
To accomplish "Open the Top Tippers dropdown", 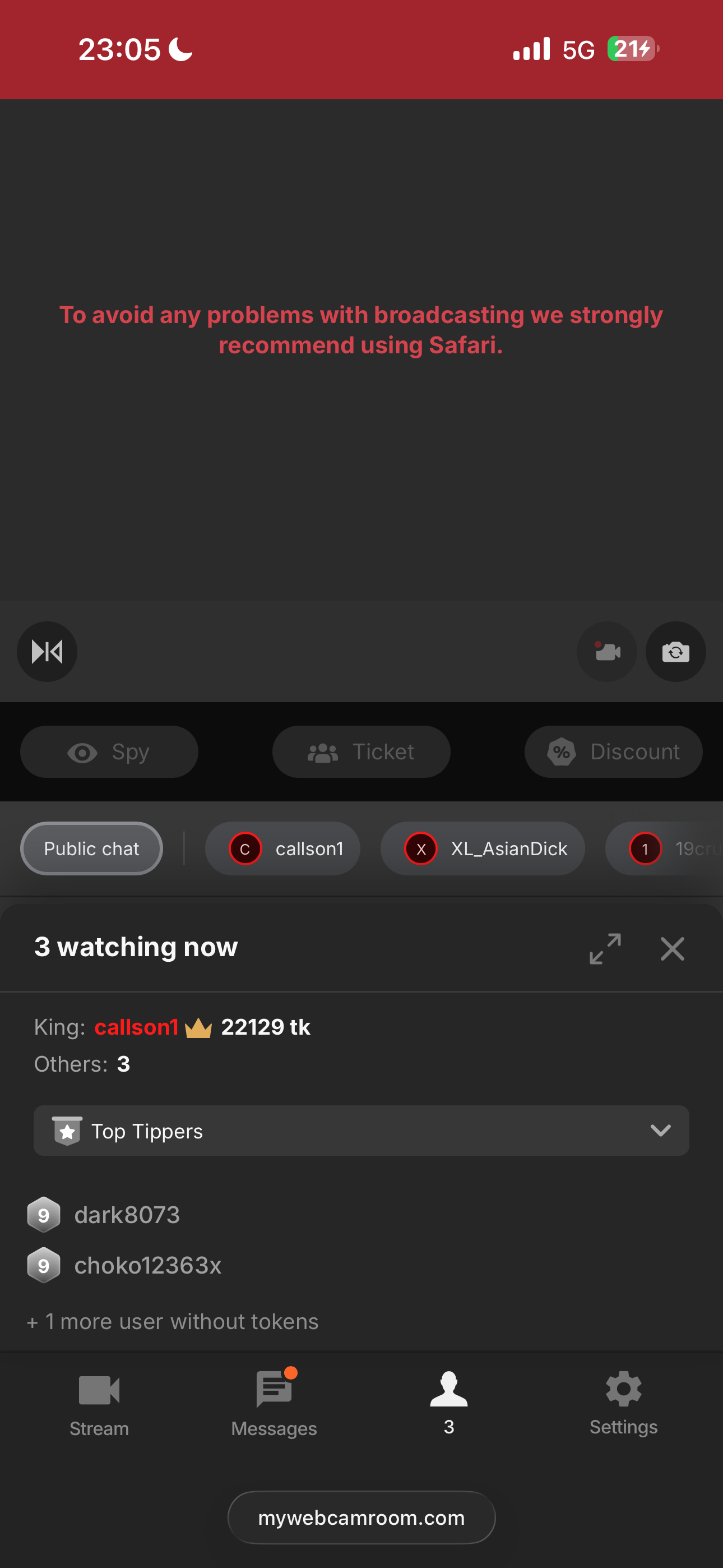I will [x=361, y=1131].
